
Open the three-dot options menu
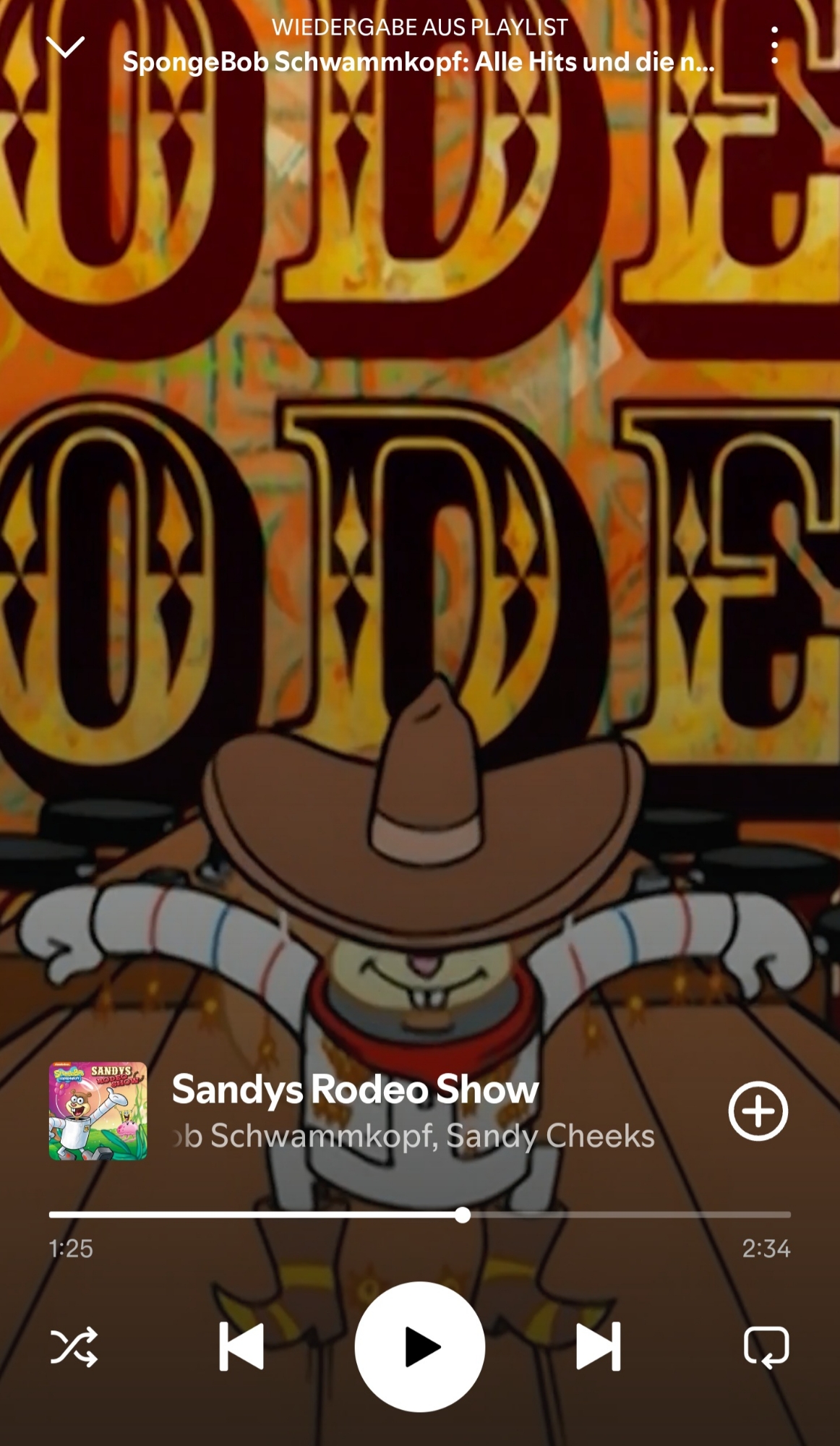click(x=774, y=46)
